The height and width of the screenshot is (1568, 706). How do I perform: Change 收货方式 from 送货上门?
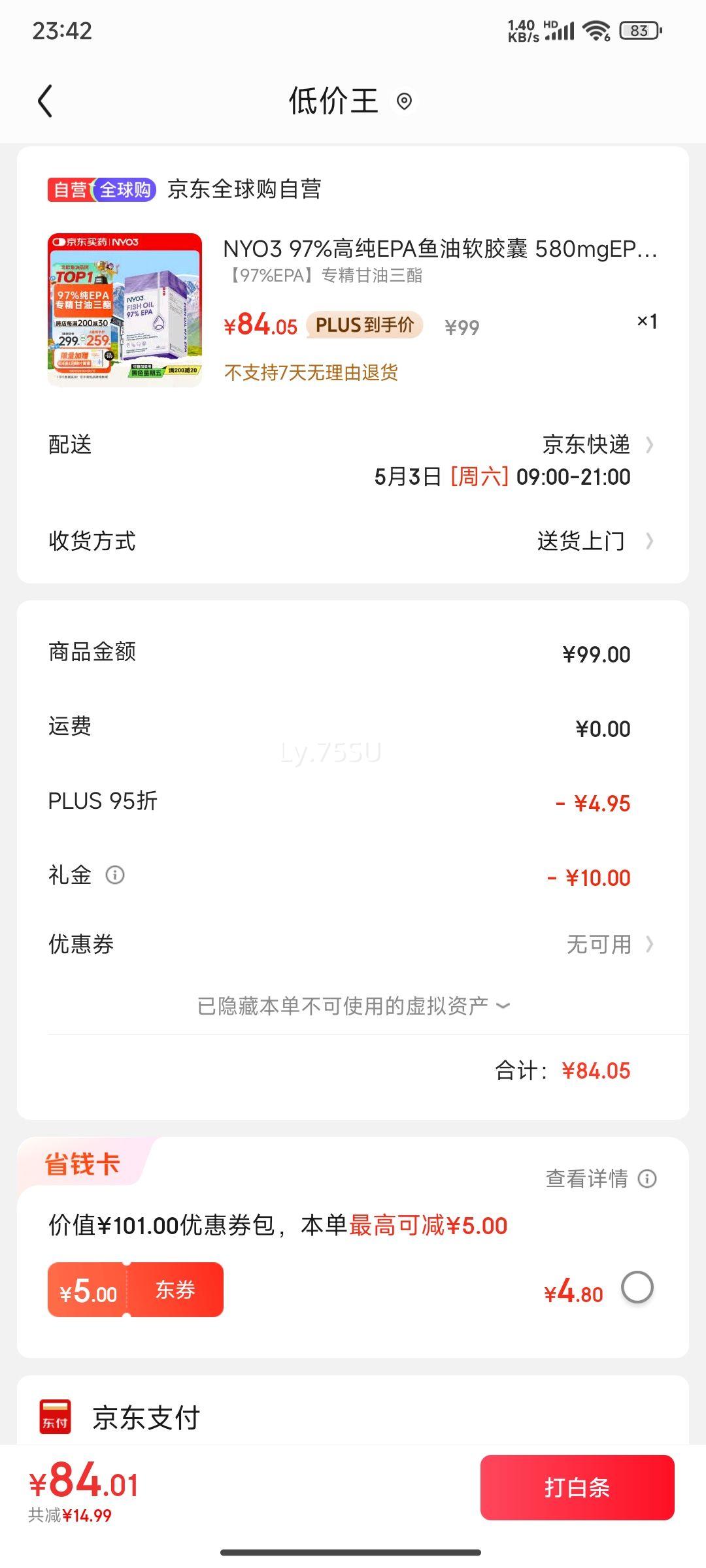[x=353, y=541]
